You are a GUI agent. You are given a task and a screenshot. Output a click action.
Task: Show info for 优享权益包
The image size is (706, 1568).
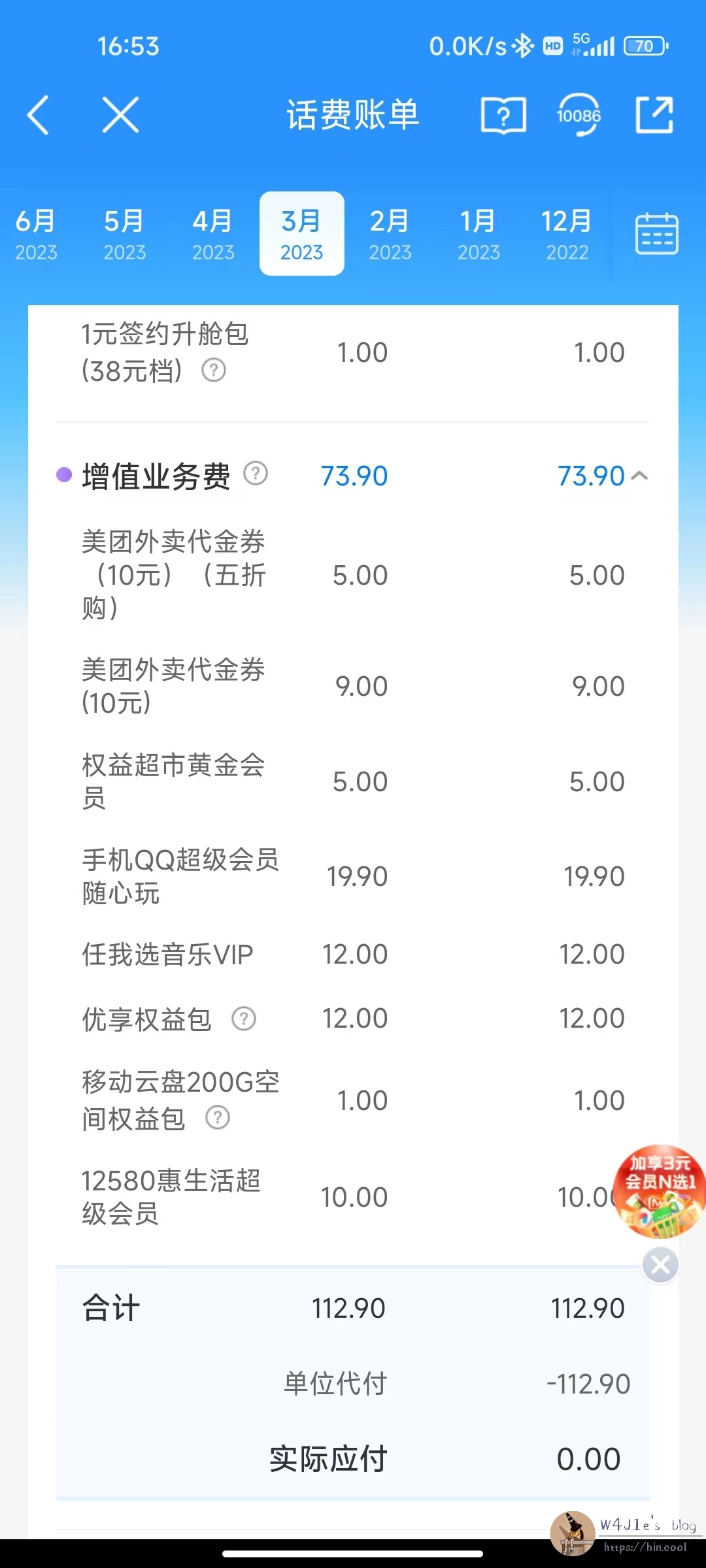[244, 1019]
